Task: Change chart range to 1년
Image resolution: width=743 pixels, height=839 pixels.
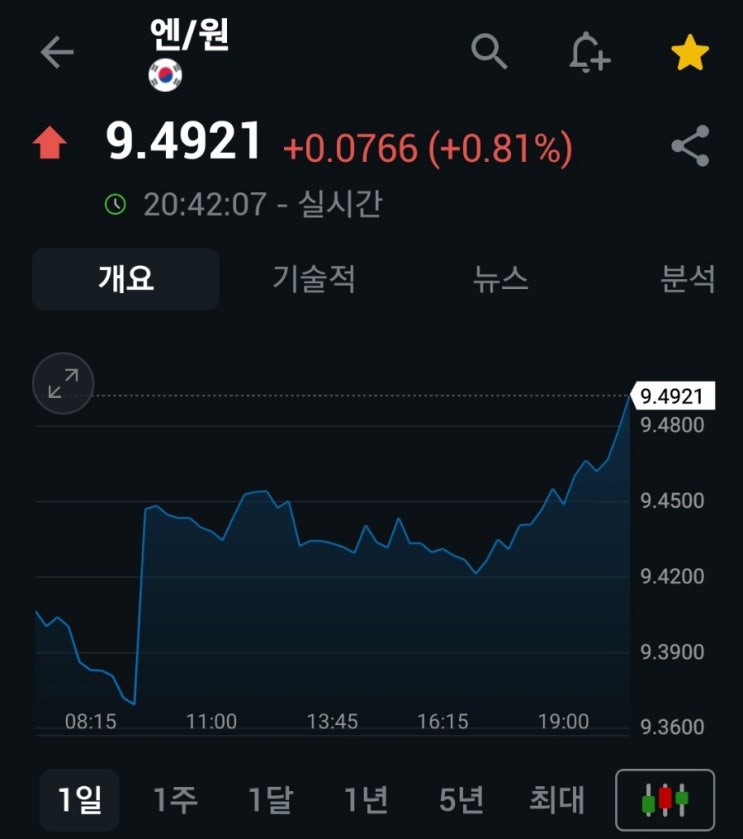Action: point(366,799)
